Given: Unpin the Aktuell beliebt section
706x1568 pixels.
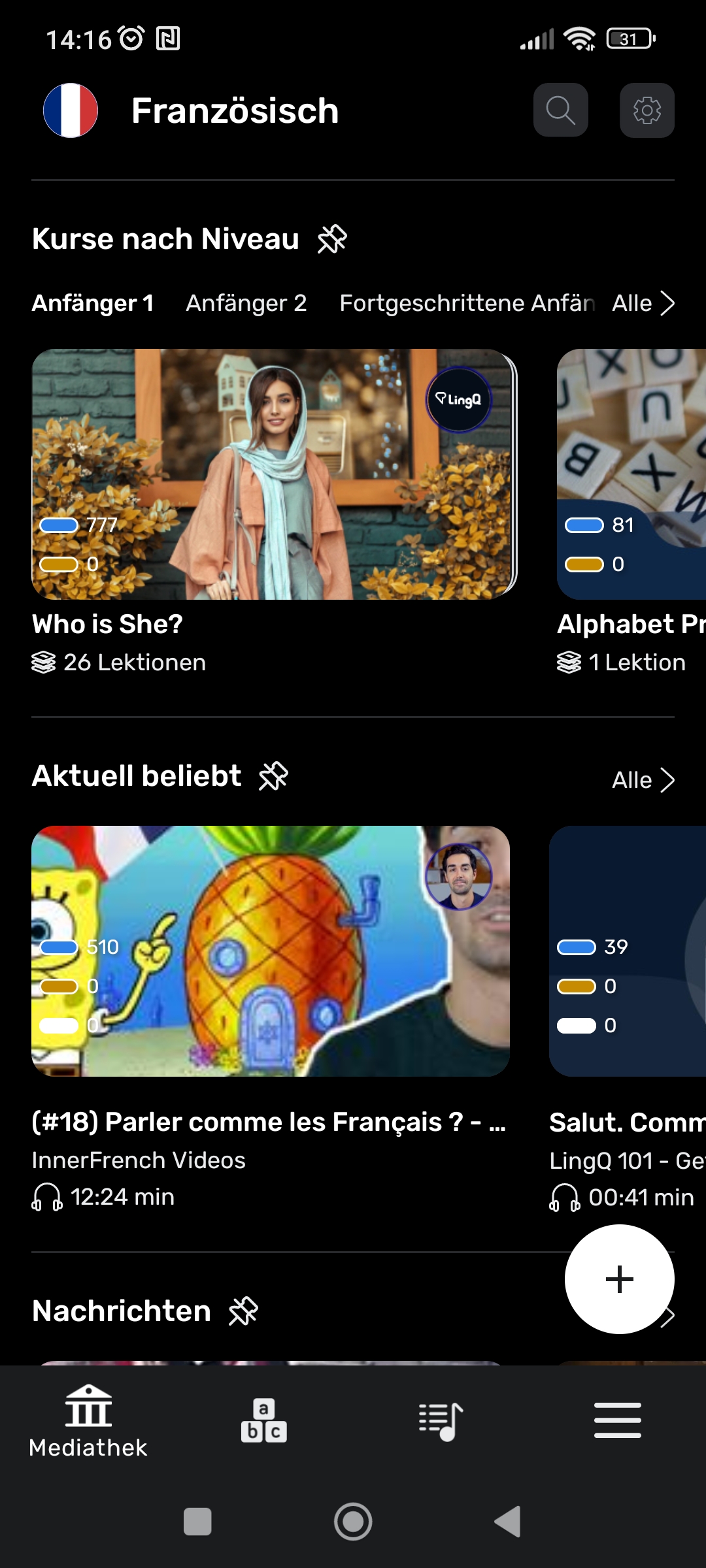Looking at the screenshot, I should point(273,776).
